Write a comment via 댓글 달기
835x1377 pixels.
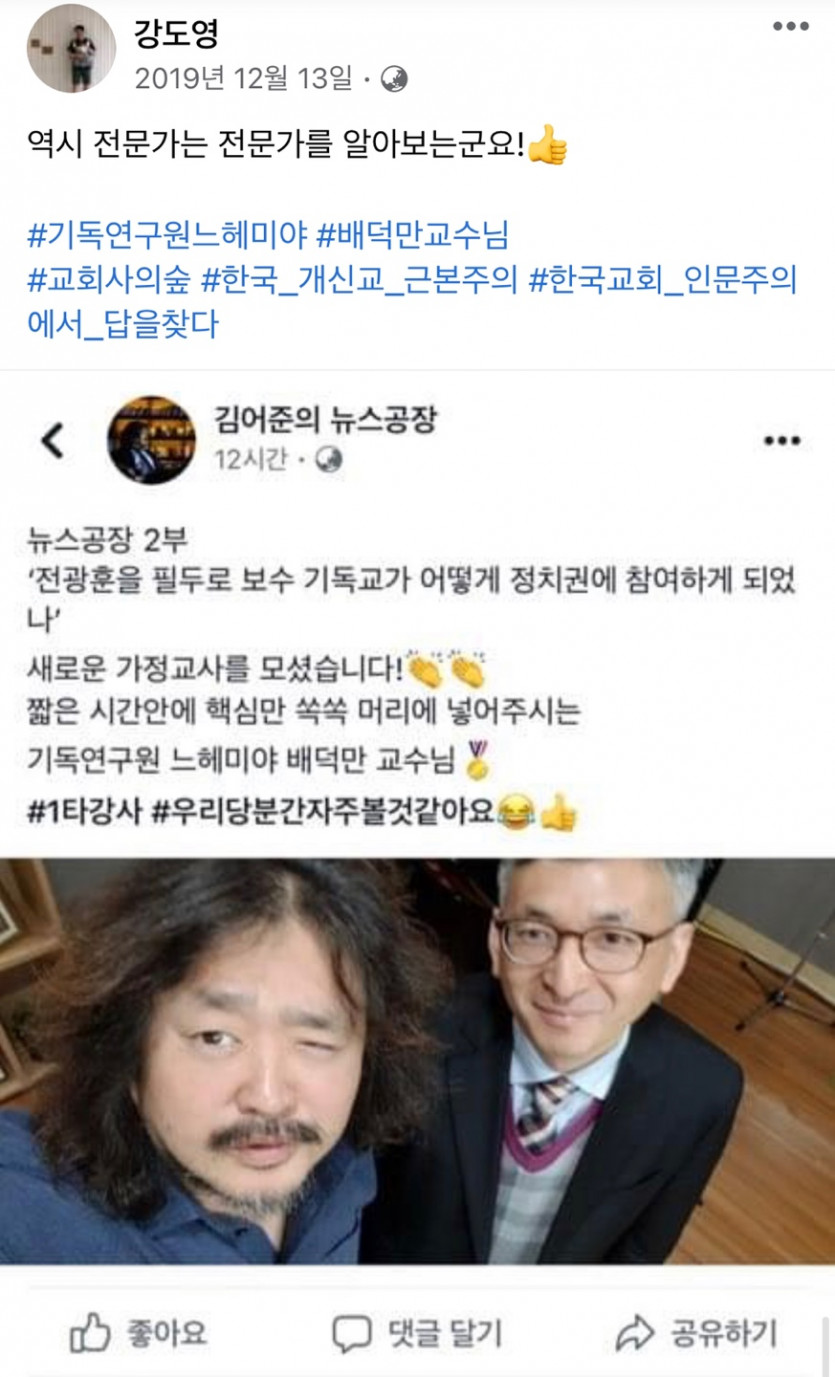417,1332
